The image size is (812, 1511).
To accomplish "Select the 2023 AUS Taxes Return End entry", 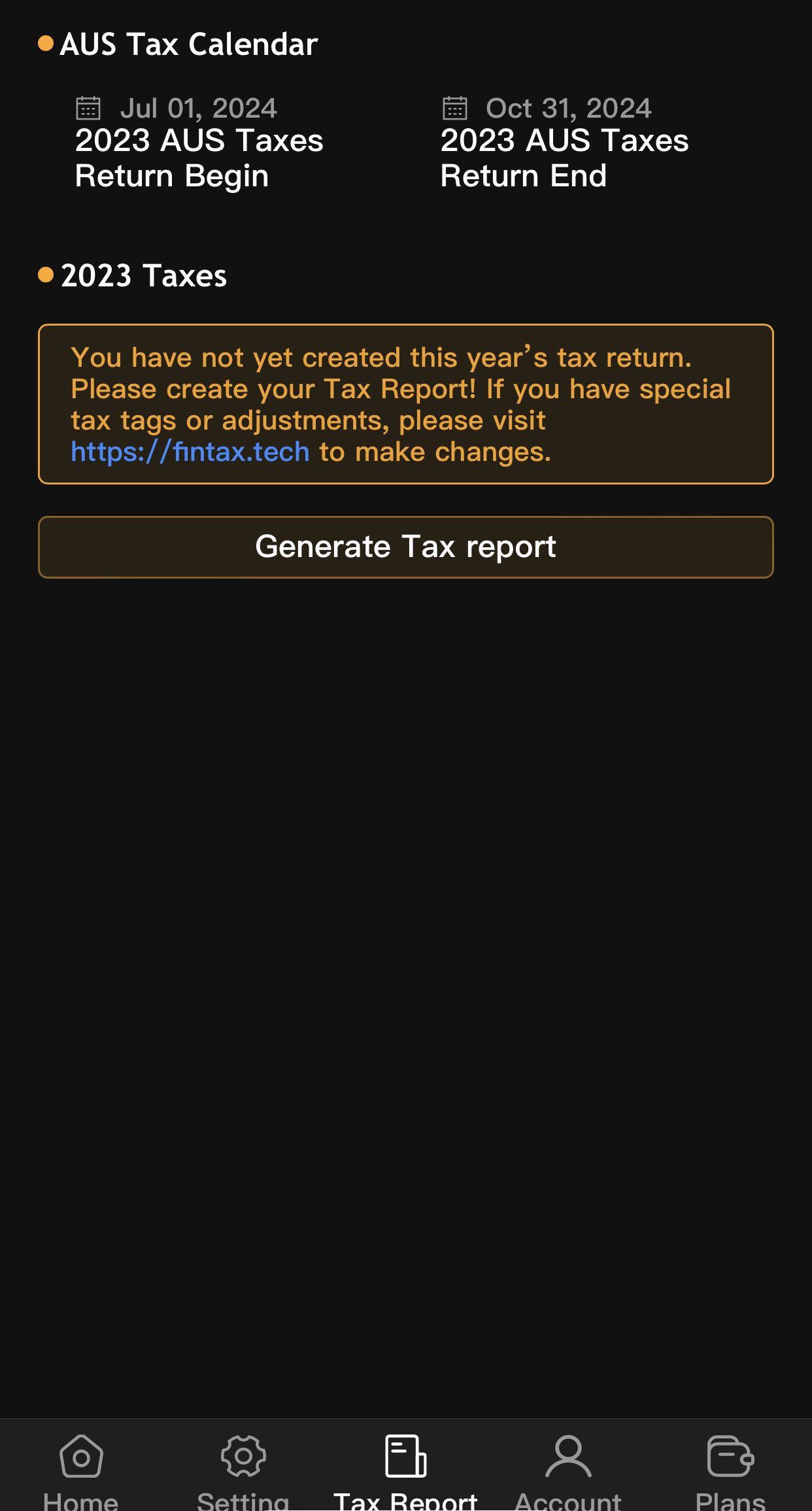I will pos(565,157).
